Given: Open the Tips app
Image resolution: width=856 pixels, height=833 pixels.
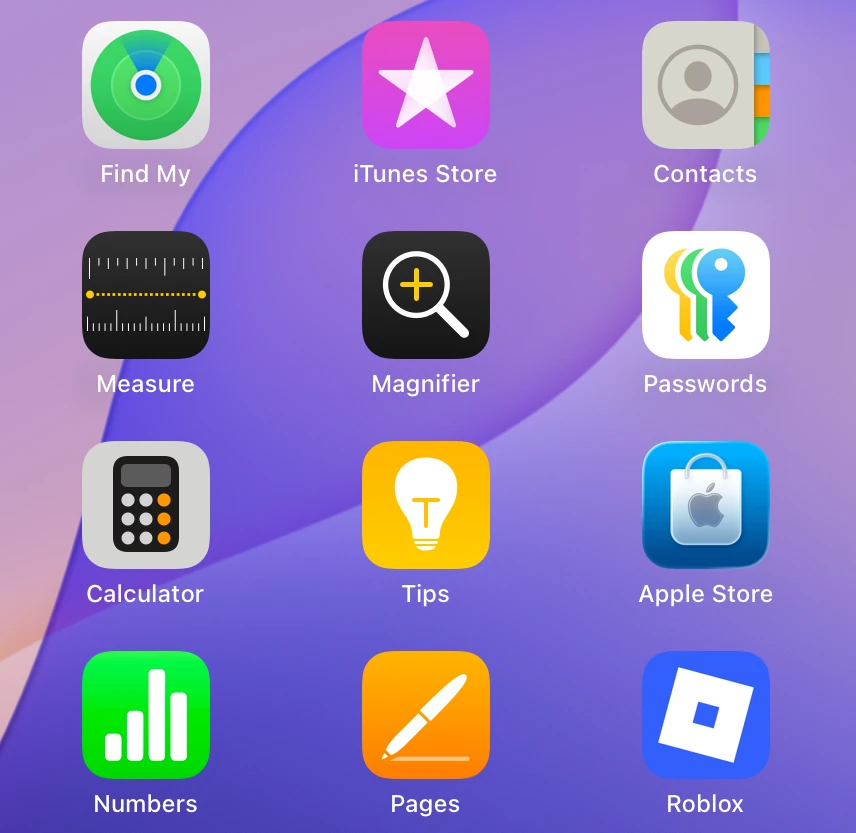Looking at the screenshot, I should coord(426,505).
